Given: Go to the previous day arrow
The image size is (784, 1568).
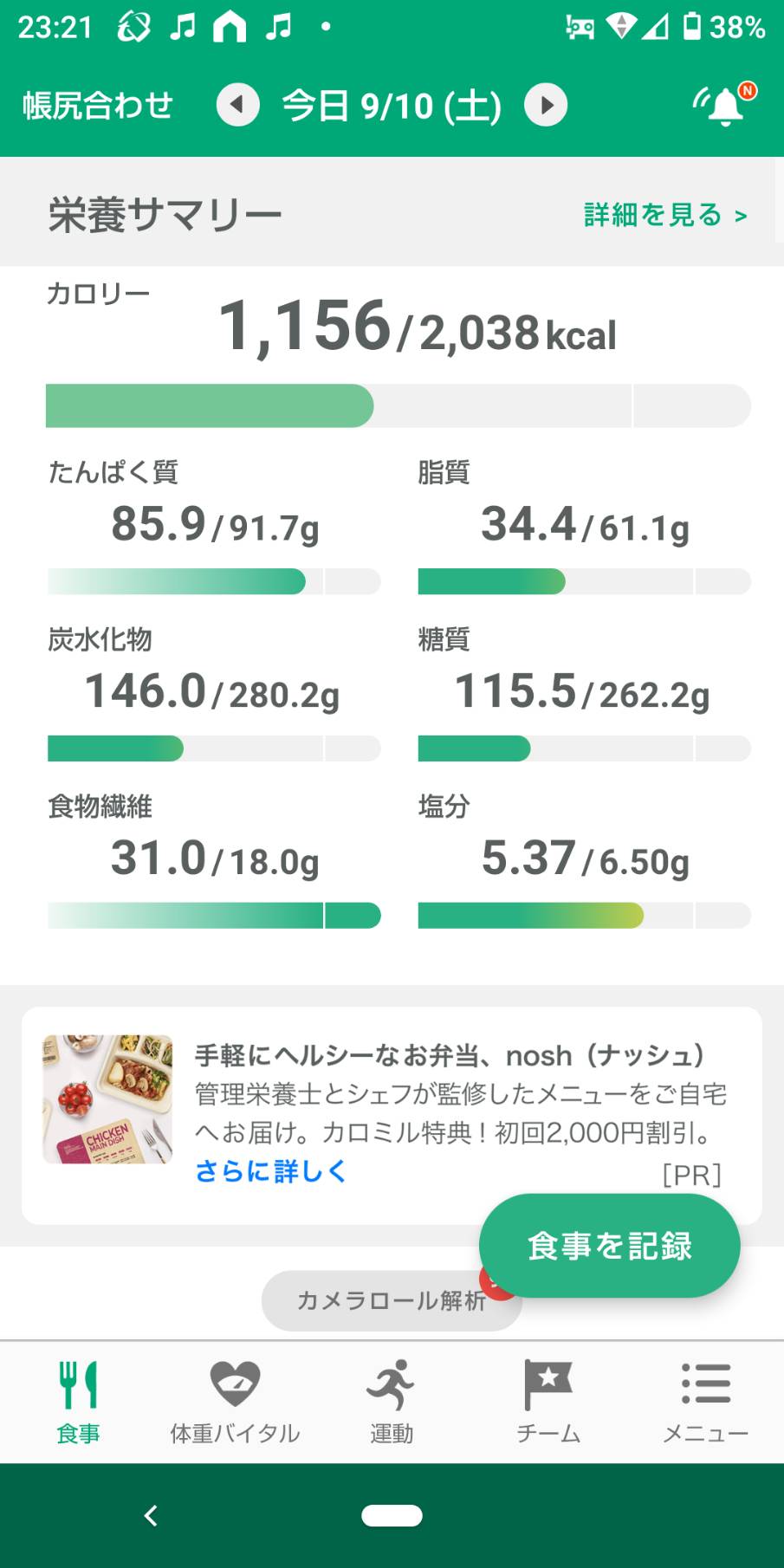Looking at the screenshot, I should tap(237, 105).
